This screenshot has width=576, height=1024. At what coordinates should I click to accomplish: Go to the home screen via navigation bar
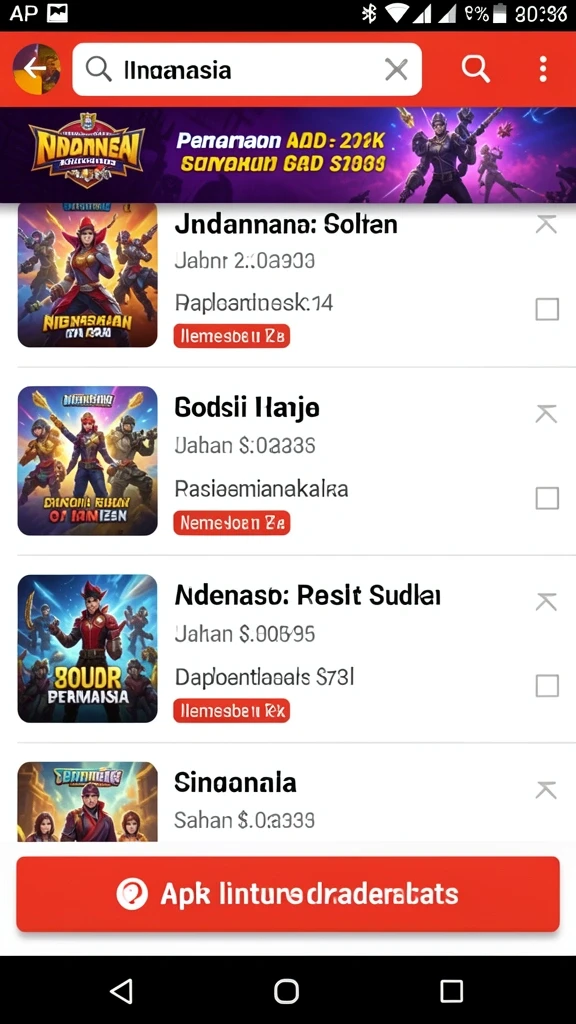pos(286,990)
